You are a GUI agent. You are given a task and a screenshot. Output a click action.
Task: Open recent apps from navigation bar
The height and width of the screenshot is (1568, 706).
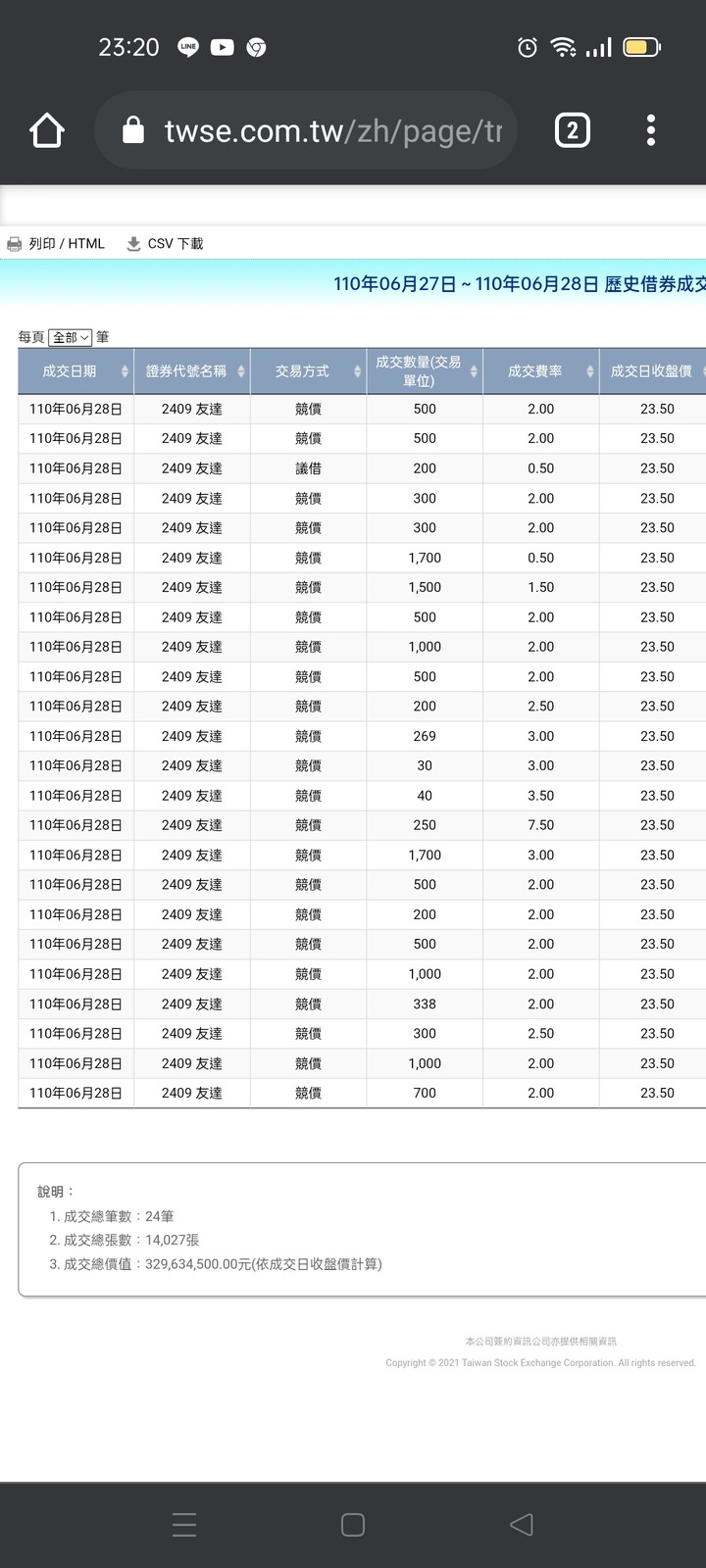click(x=184, y=1524)
